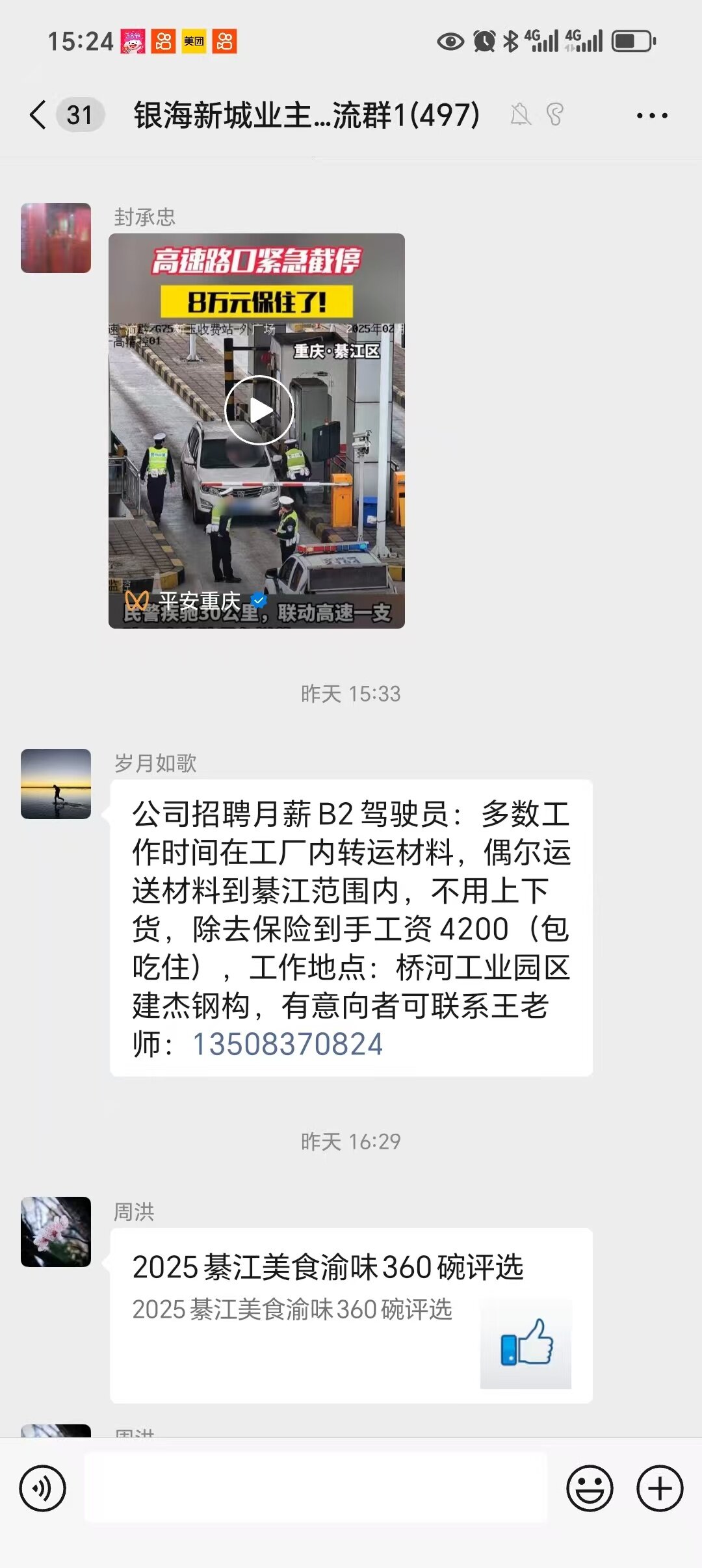Open 封承忠's profile avatar
This screenshot has width=702, height=1568.
pos(56,238)
